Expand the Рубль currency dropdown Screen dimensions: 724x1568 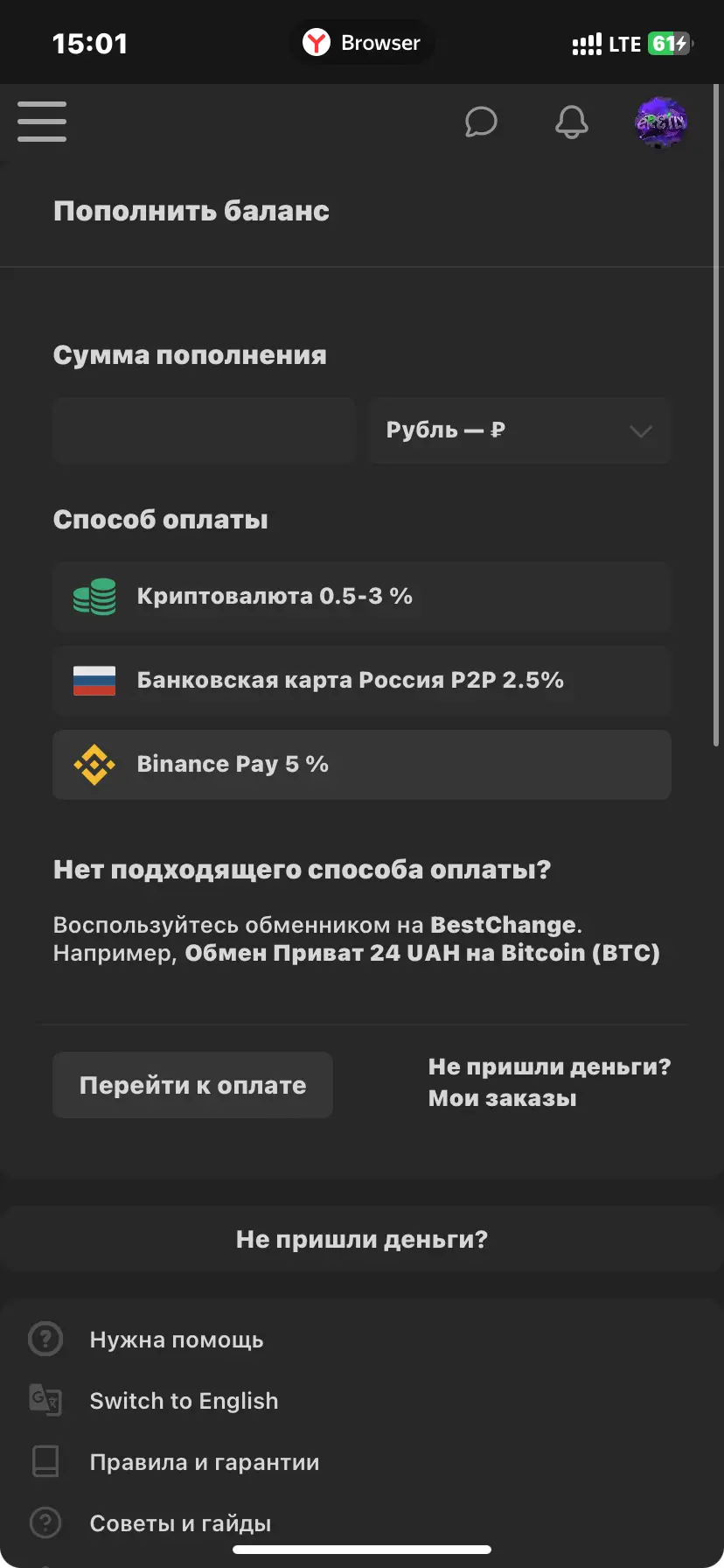[520, 430]
